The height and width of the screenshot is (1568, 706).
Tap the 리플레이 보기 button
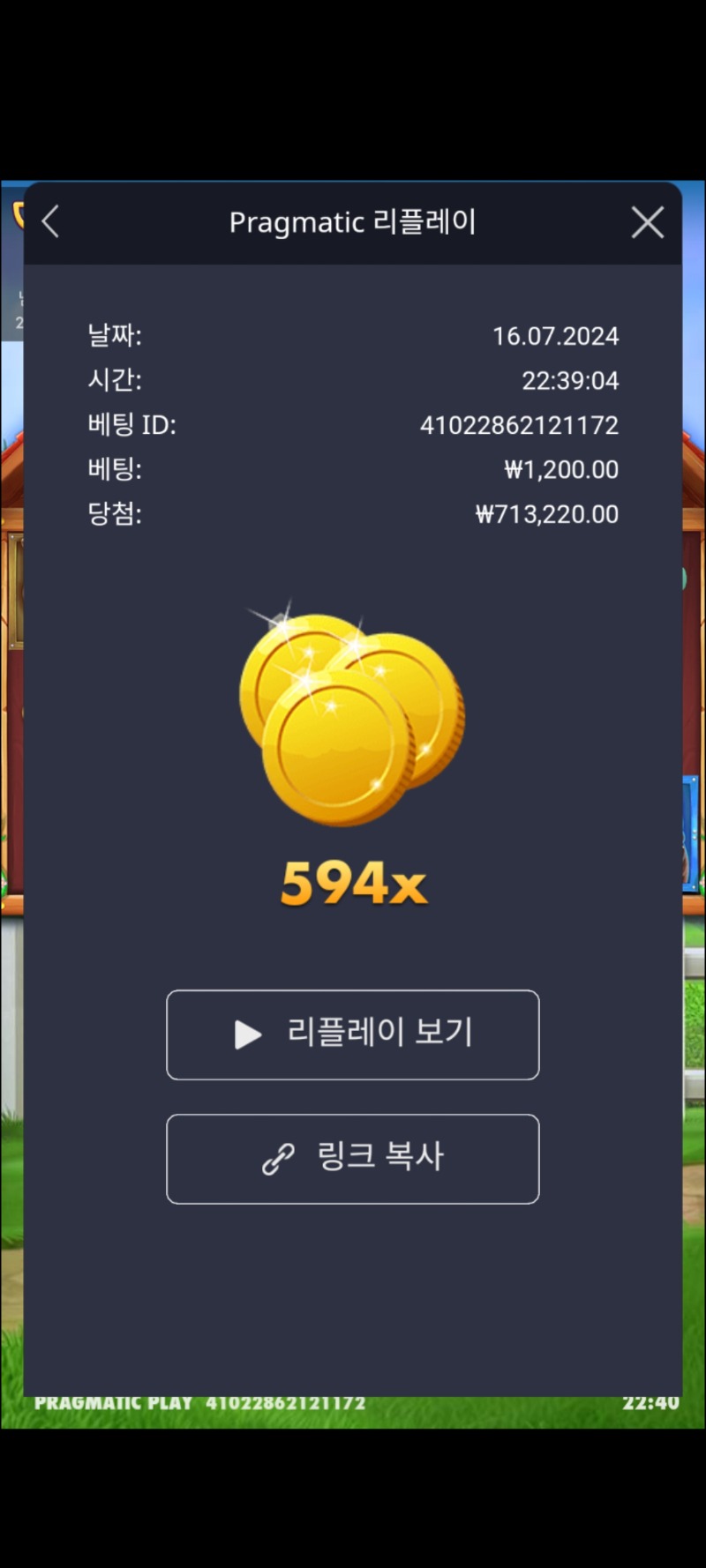pos(353,1034)
